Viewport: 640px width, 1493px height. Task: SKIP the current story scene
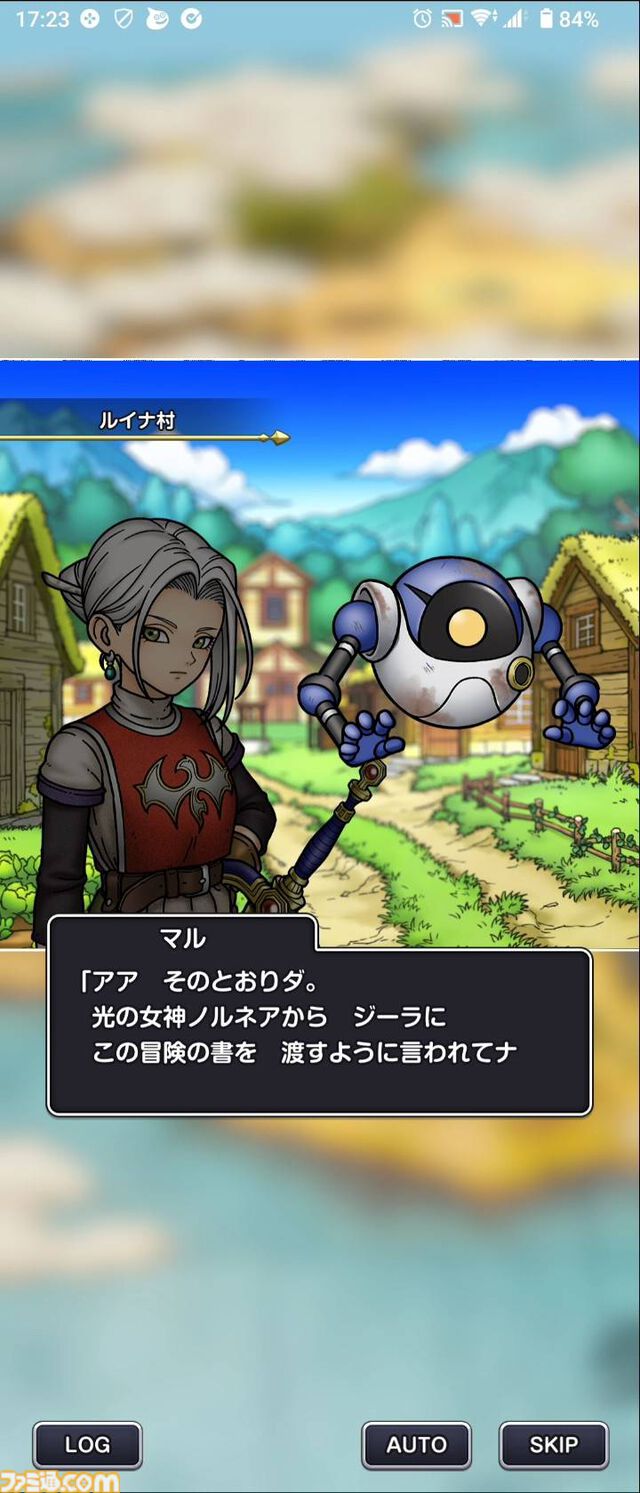(x=554, y=1445)
